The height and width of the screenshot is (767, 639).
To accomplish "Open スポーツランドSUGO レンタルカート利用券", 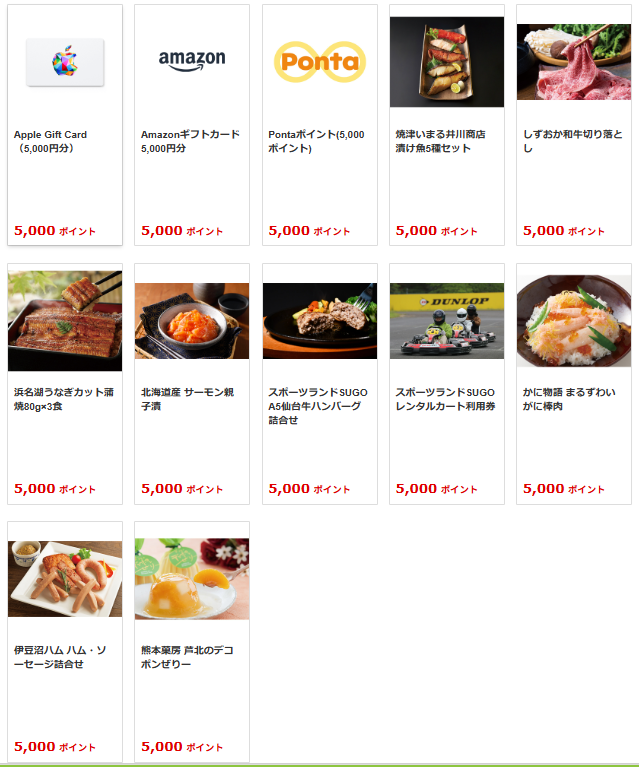I will point(446,383).
